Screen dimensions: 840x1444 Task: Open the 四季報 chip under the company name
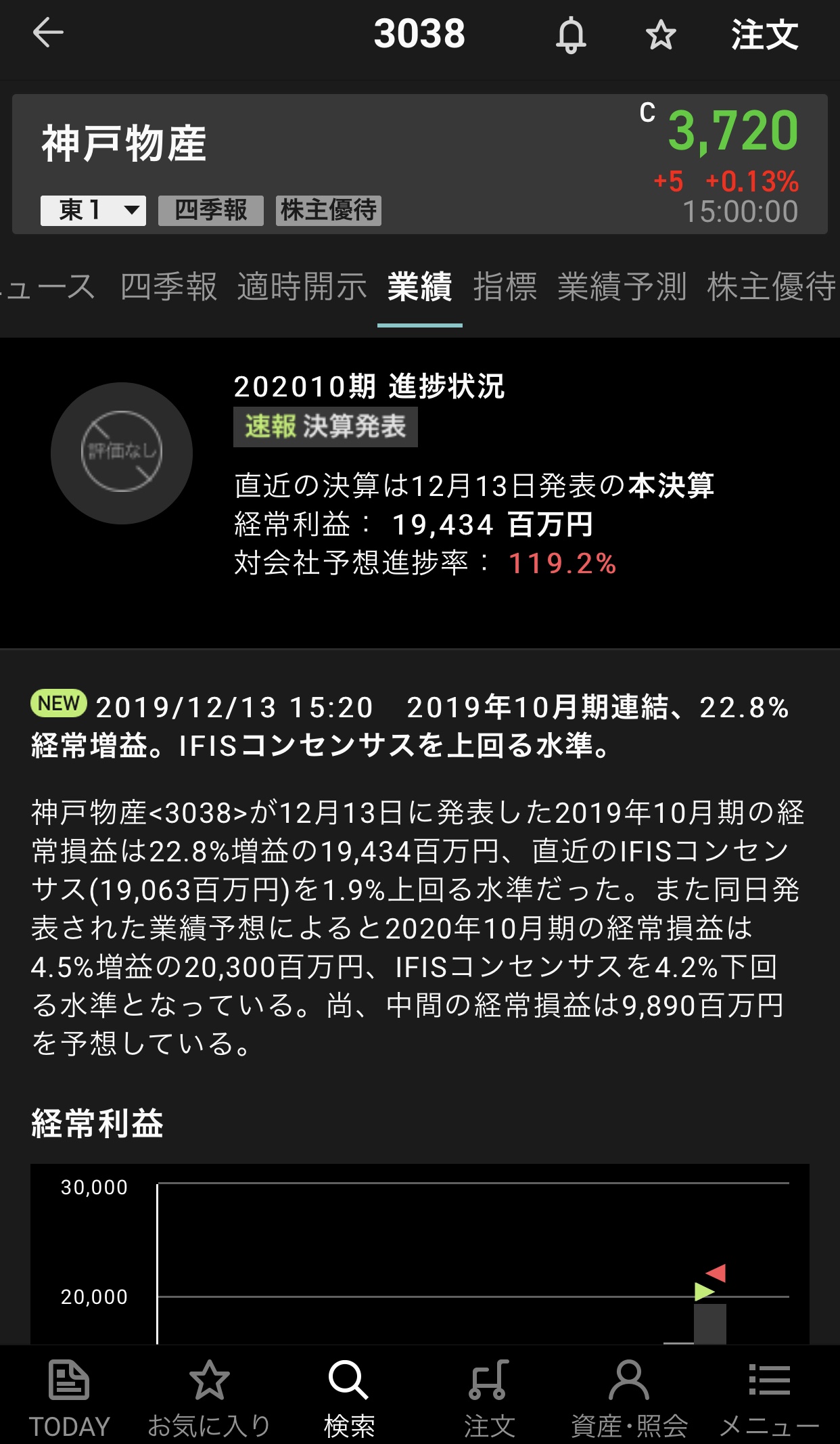click(x=211, y=210)
